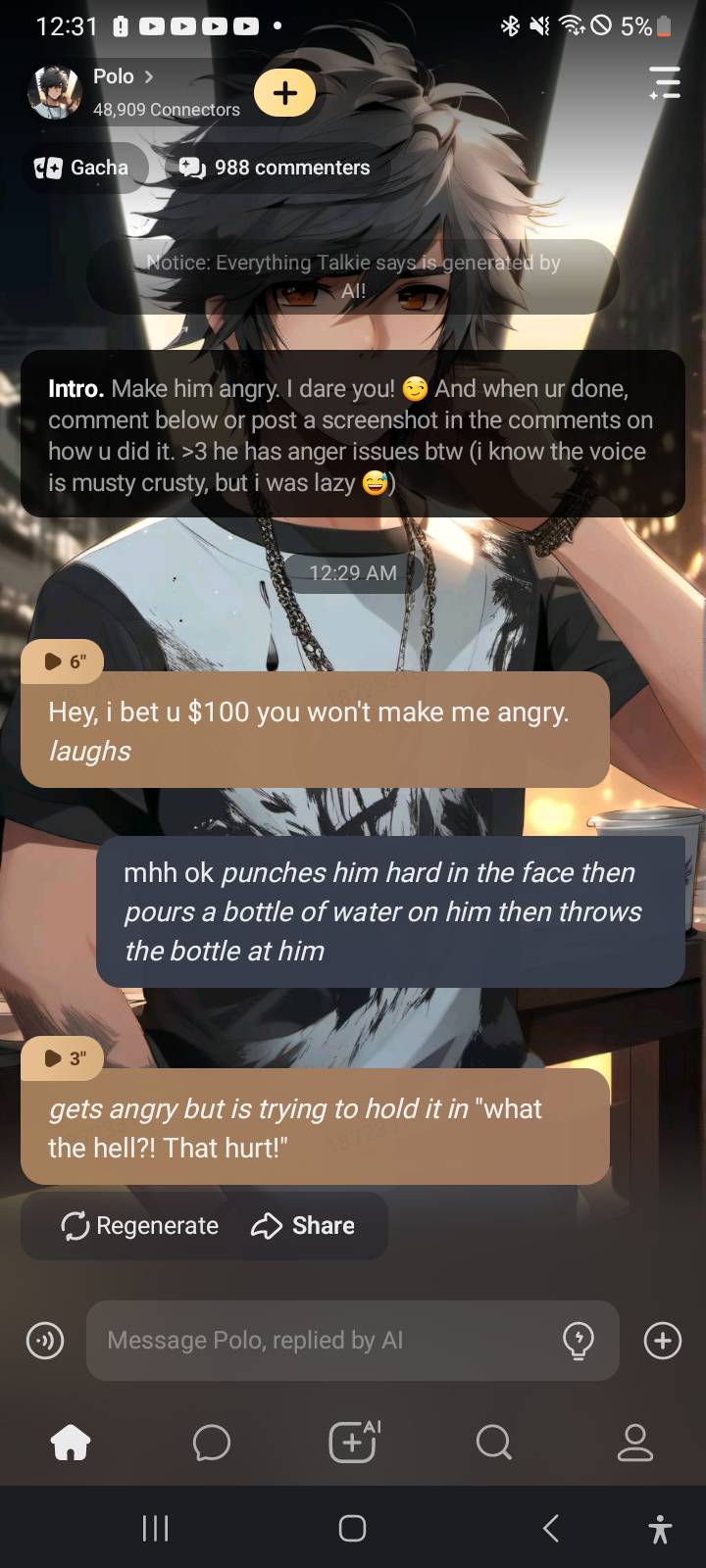Open the AI create tab
The image size is (706, 1568).
[353, 1443]
